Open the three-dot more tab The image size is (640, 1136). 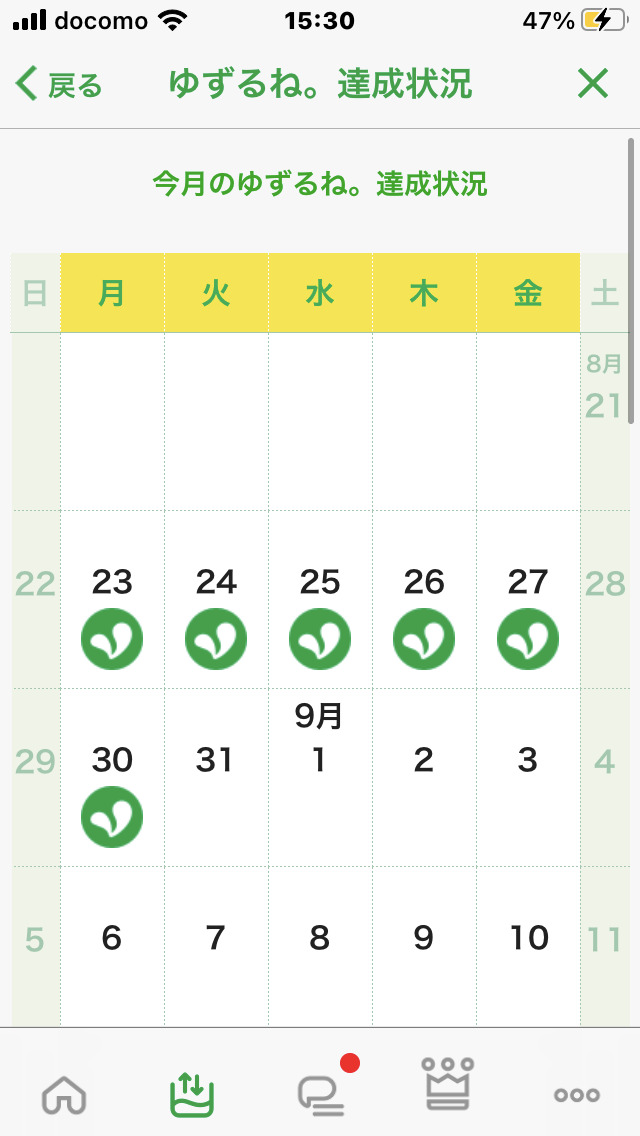tap(576, 1095)
